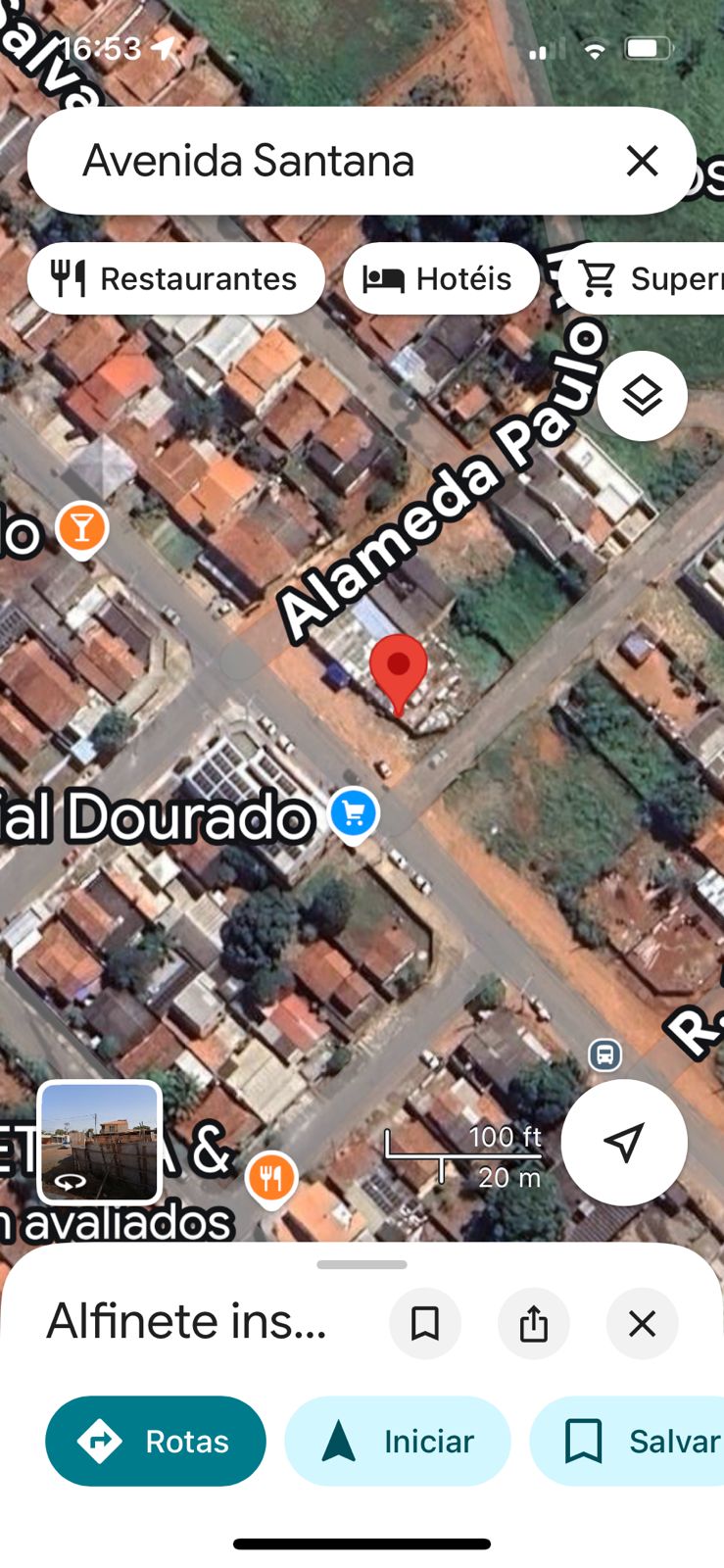Screen dimensions: 724x1568
Task: Open the blue shopping cart place marker
Action: [x=354, y=814]
